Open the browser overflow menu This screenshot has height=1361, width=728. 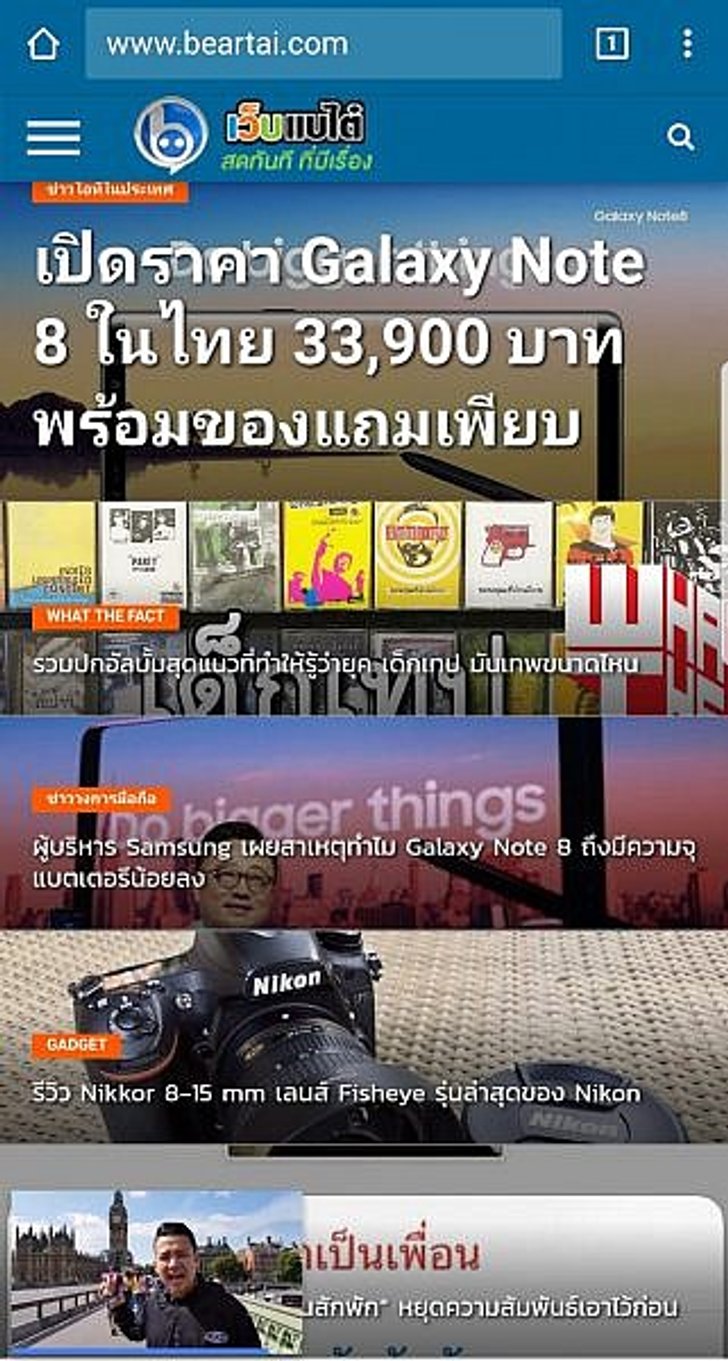coord(687,44)
